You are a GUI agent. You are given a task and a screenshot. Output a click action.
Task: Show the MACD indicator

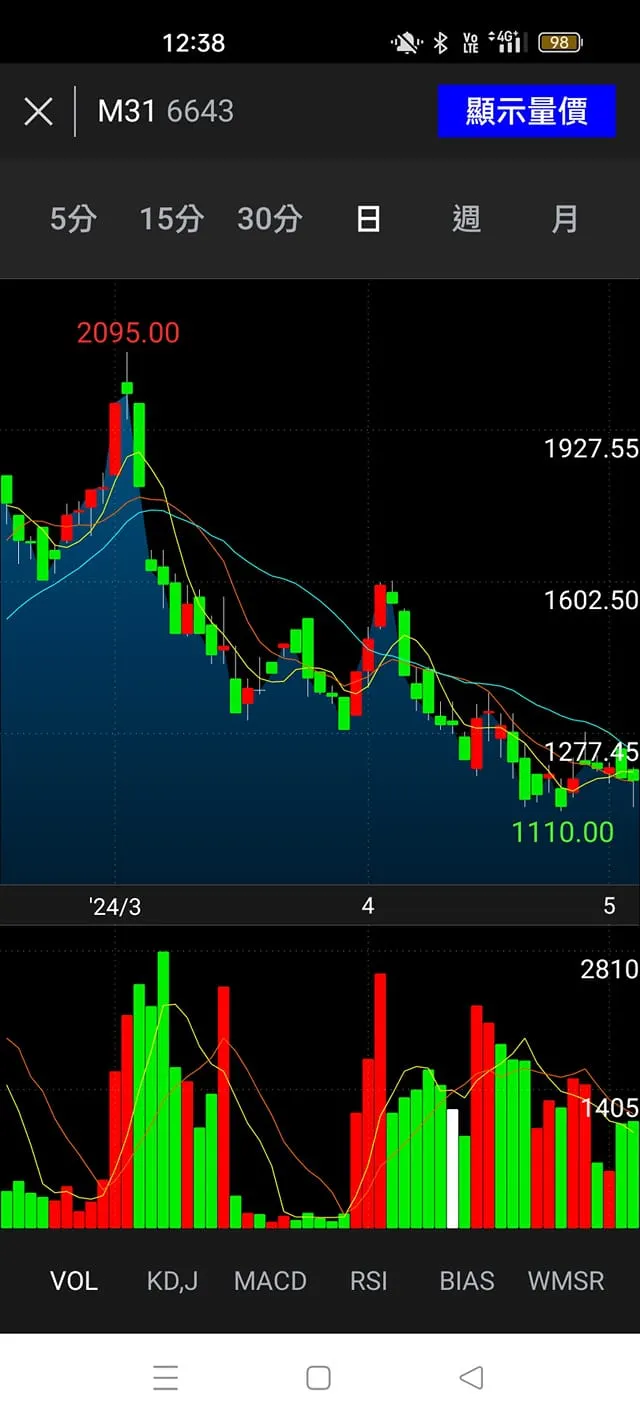(270, 1281)
